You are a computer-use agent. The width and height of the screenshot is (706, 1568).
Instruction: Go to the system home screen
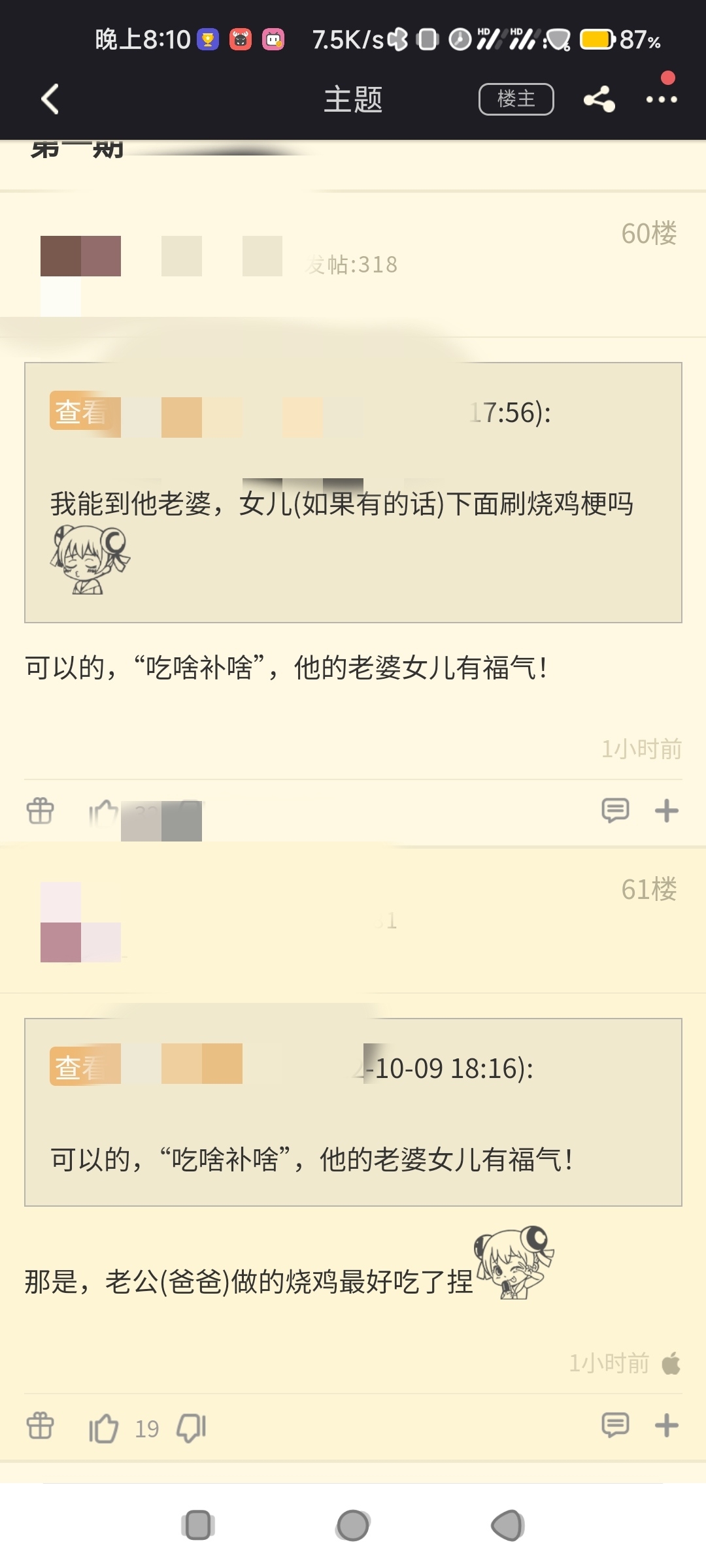coord(353,1526)
